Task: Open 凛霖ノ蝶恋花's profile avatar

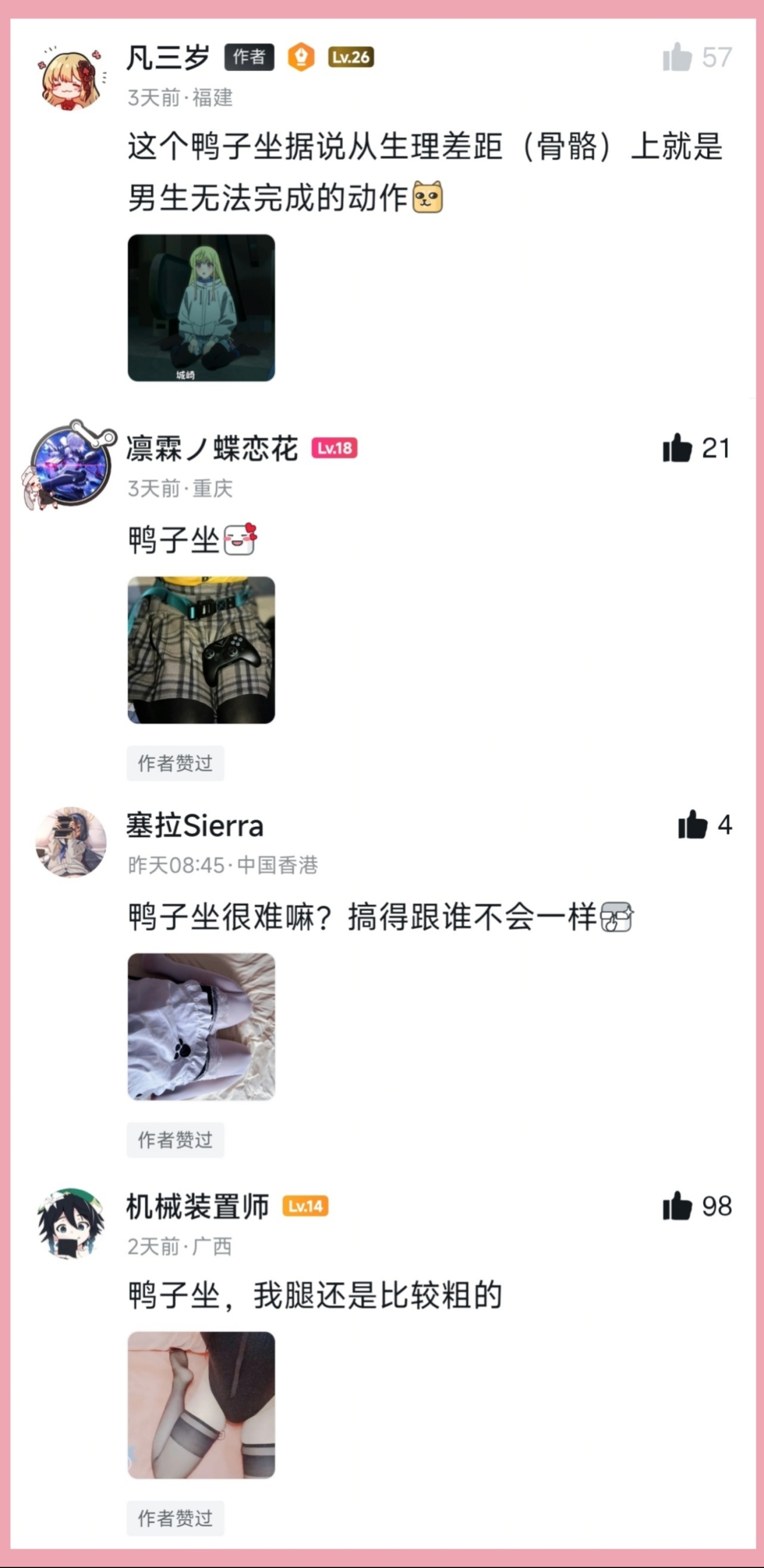Action: click(71, 465)
